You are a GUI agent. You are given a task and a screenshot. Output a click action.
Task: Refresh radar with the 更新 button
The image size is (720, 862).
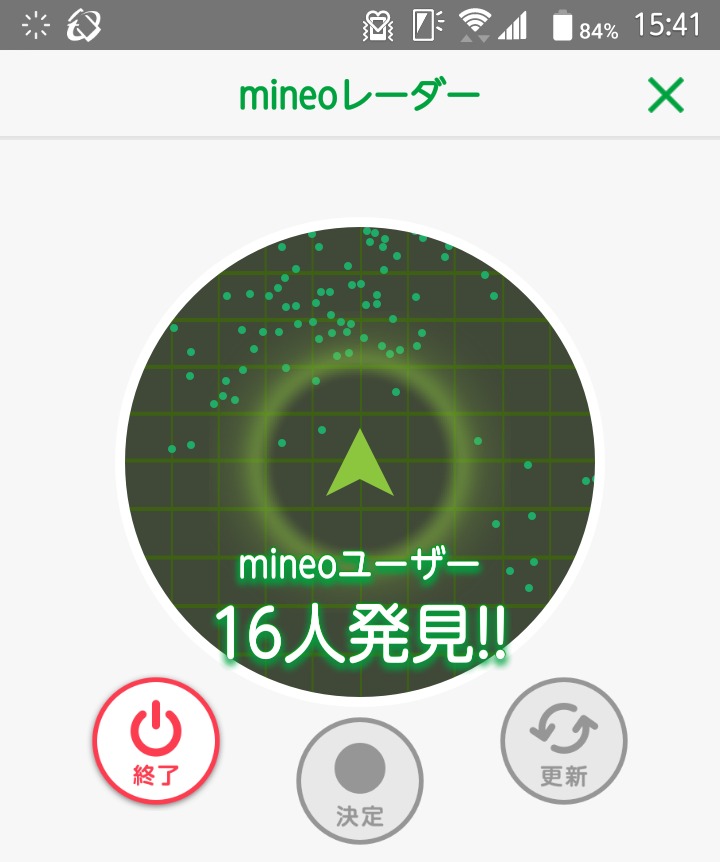point(564,741)
